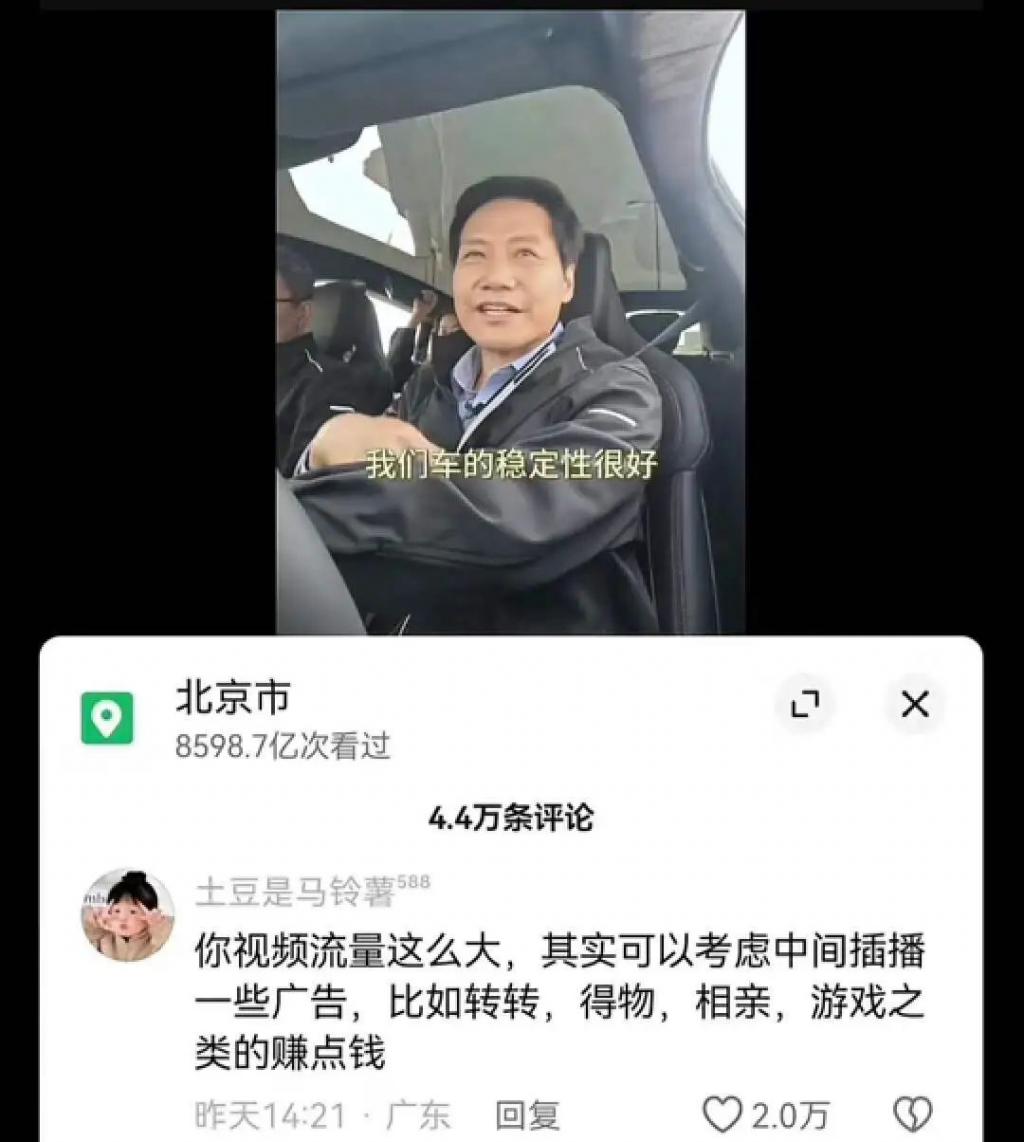This screenshot has height=1142, width=1024.
Task: View 土豆是马铃薯's profile avatar
Action: coord(127,915)
